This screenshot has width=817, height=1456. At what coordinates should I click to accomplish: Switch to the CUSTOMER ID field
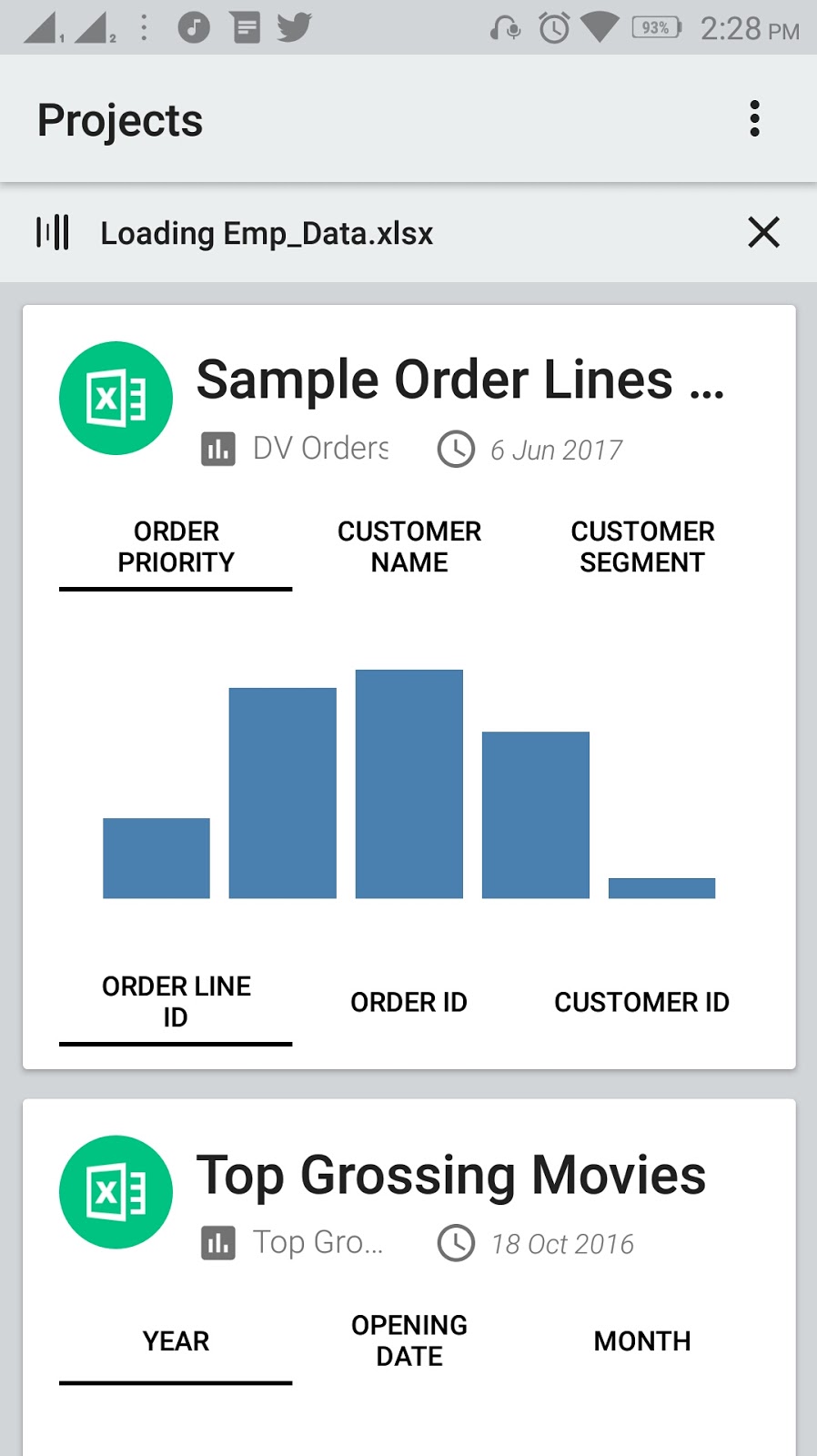[x=641, y=1001]
